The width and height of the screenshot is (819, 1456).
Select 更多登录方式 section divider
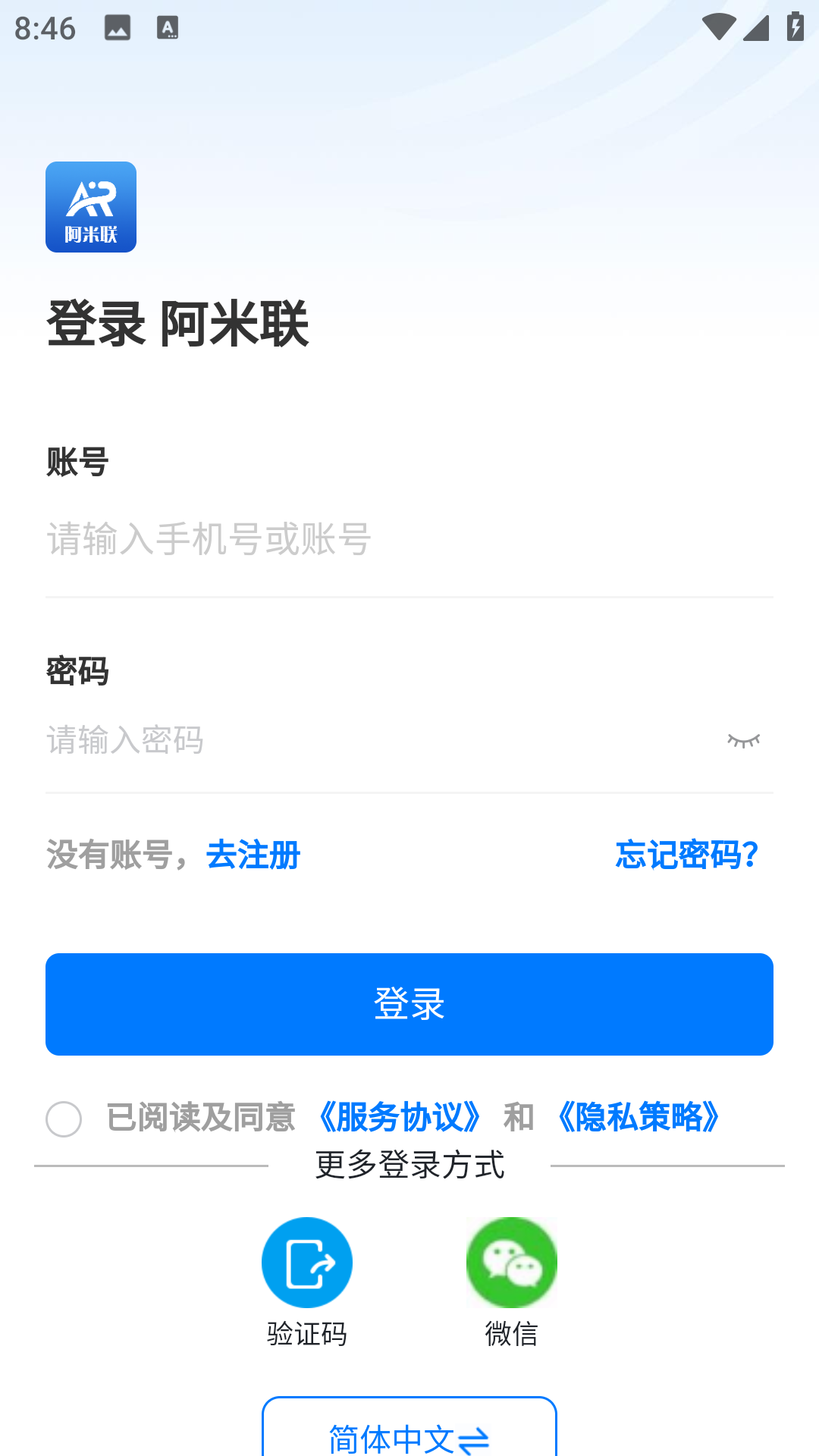point(409,1166)
